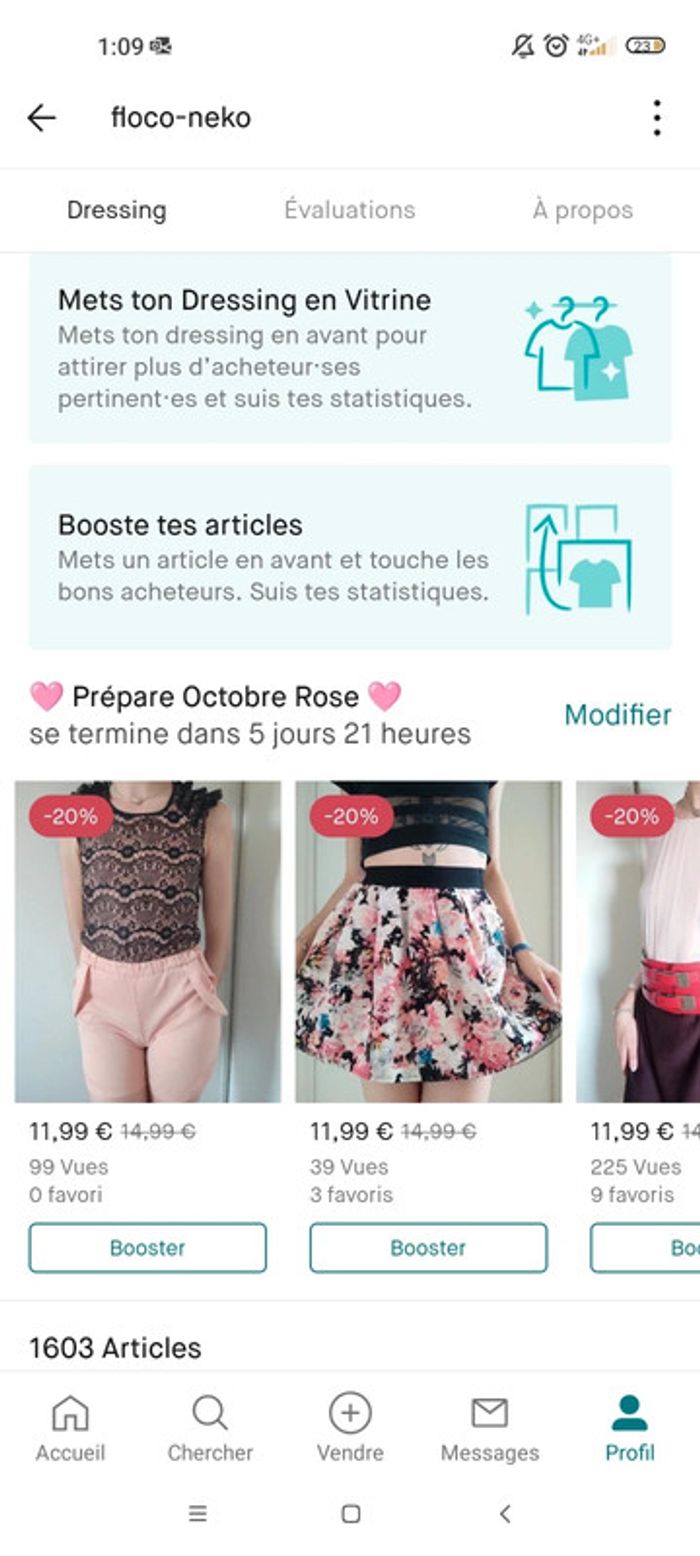Screen dimensions: 700x1556
Task: Open the item with 225 Vues
Action: [640, 941]
